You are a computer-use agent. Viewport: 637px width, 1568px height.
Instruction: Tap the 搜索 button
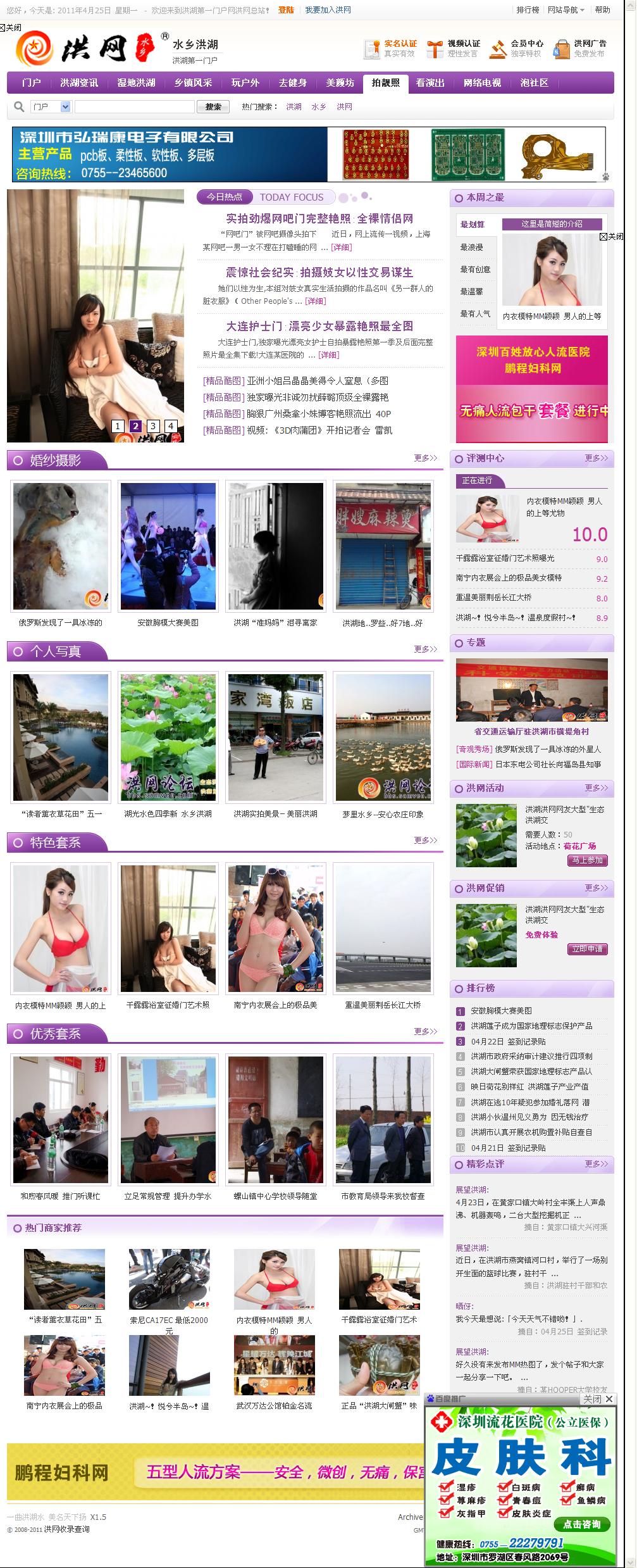(213, 107)
